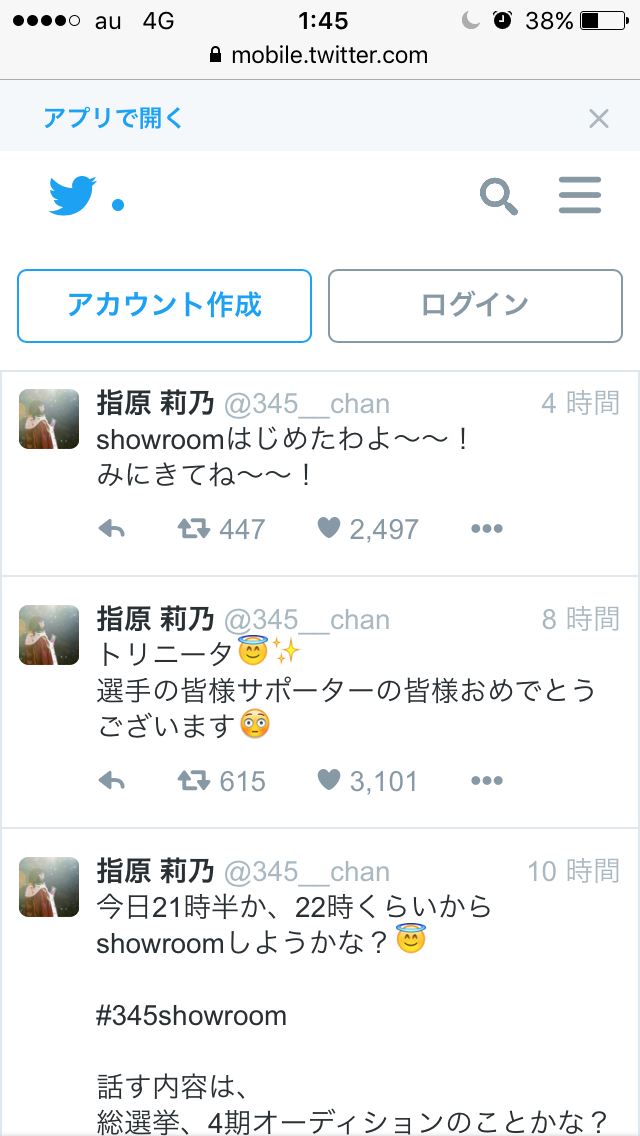Tap the アカウント作成 button
640x1136 pixels.
tap(164, 305)
